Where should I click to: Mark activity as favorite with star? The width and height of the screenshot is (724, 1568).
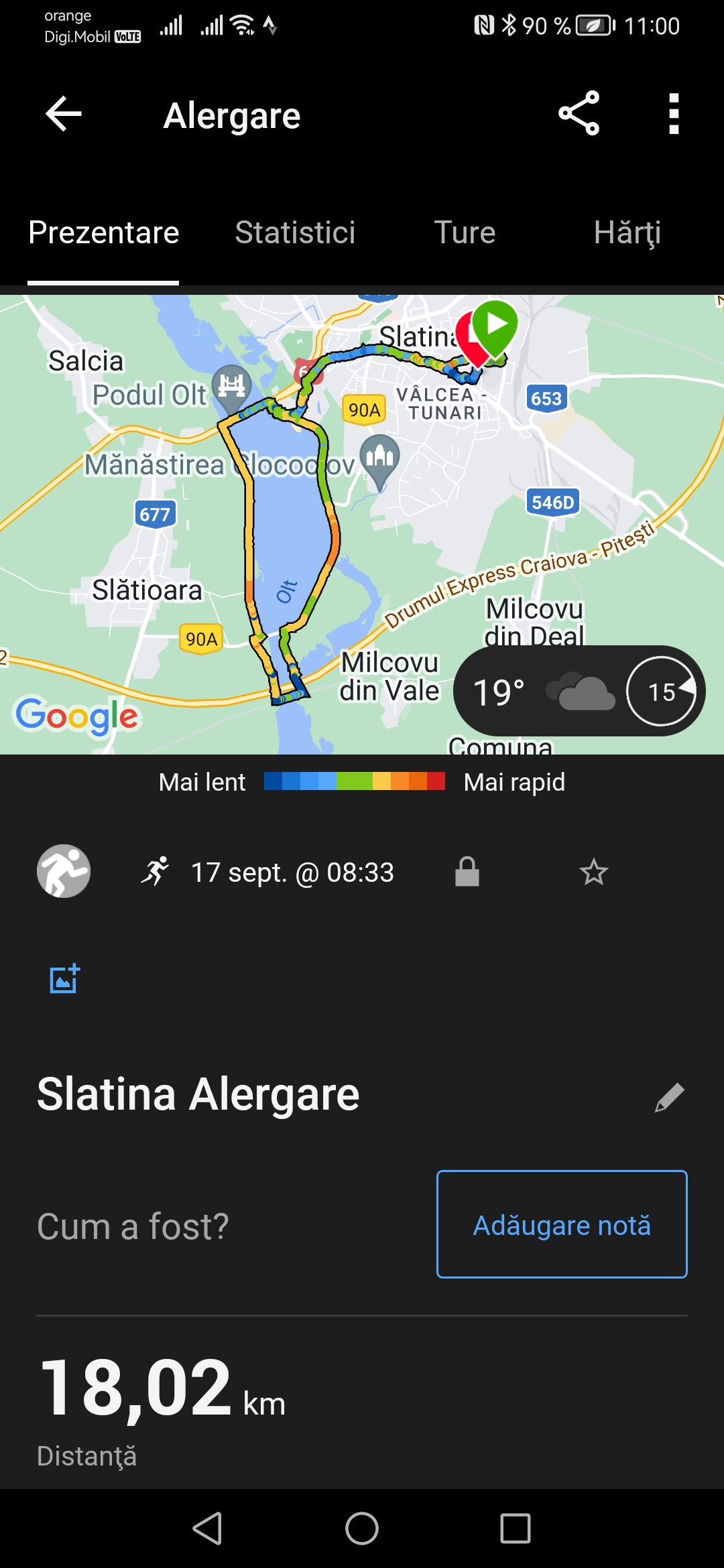[593, 872]
